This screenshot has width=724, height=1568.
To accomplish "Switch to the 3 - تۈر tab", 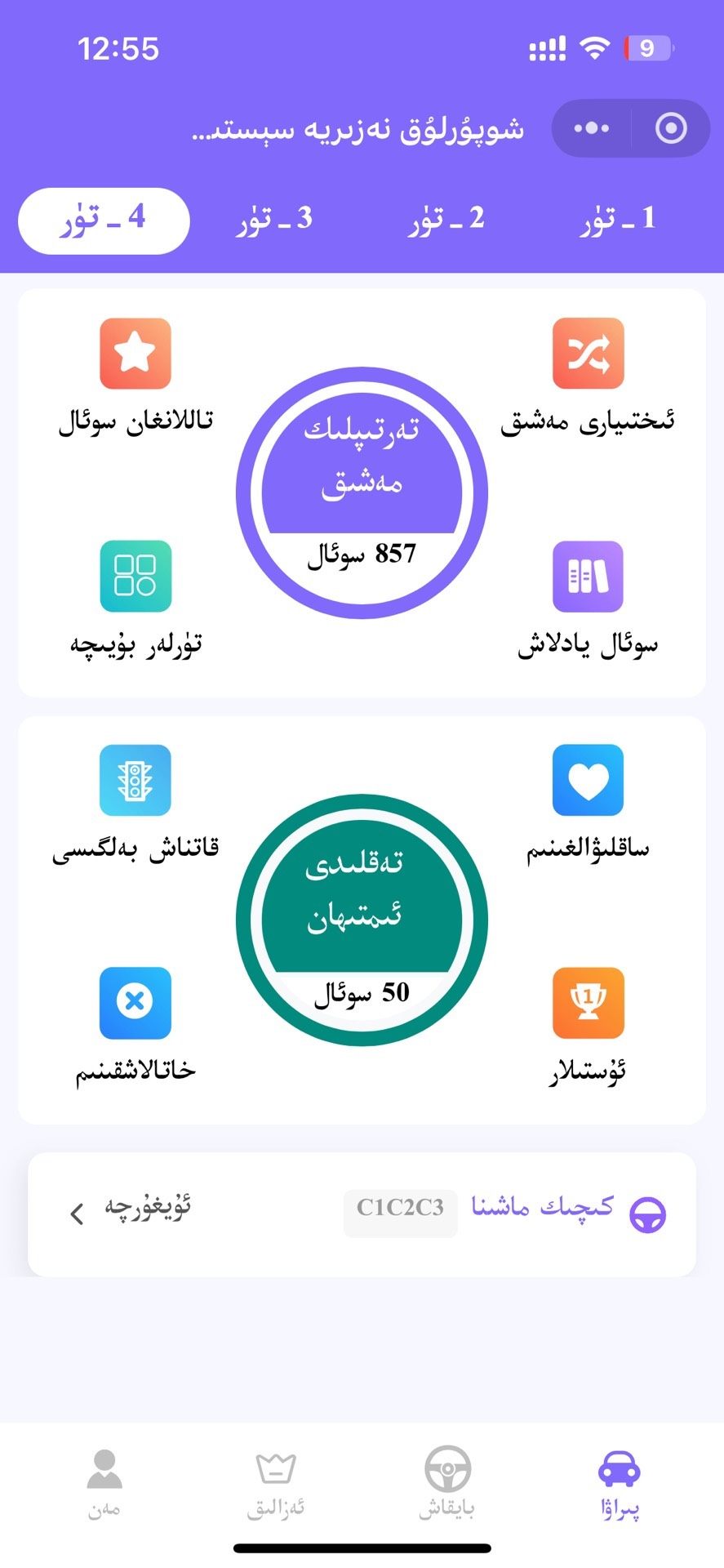I will point(274,219).
